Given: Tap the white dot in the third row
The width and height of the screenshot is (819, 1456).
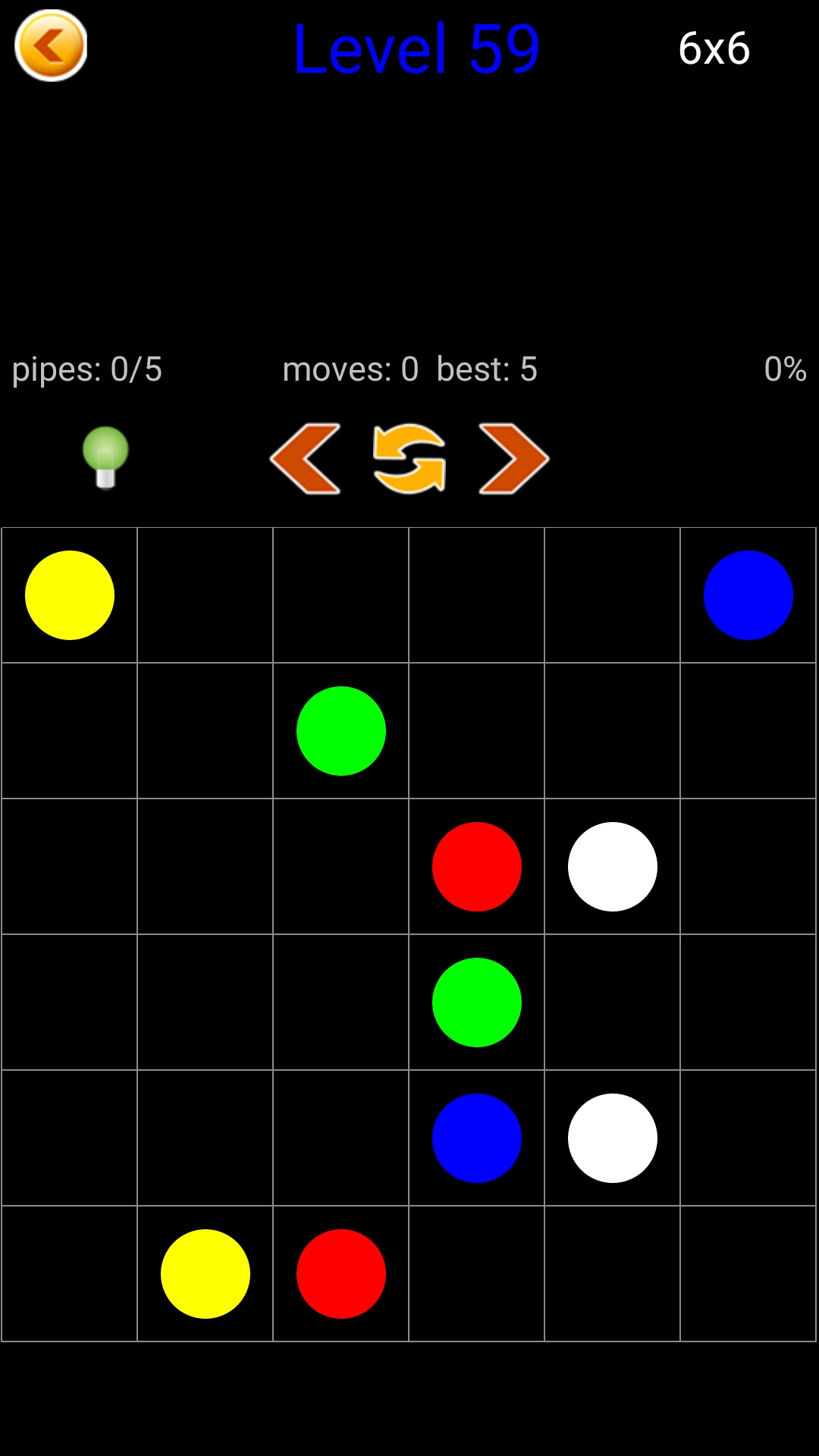Looking at the screenshot, I should tap(613, 867).
